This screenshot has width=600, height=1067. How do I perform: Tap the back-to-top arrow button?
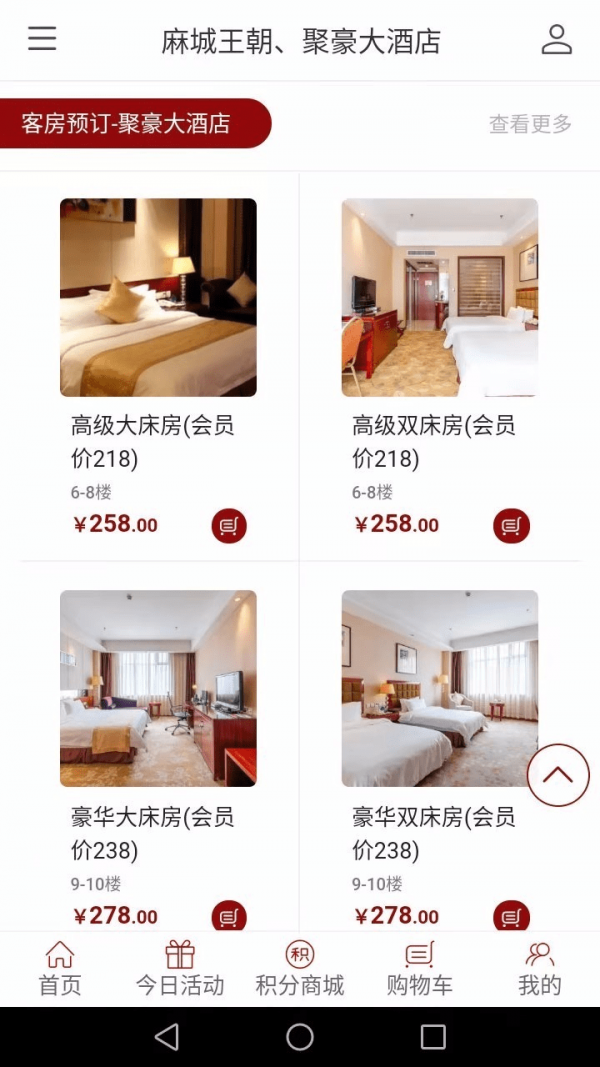[x=558, y=775]
